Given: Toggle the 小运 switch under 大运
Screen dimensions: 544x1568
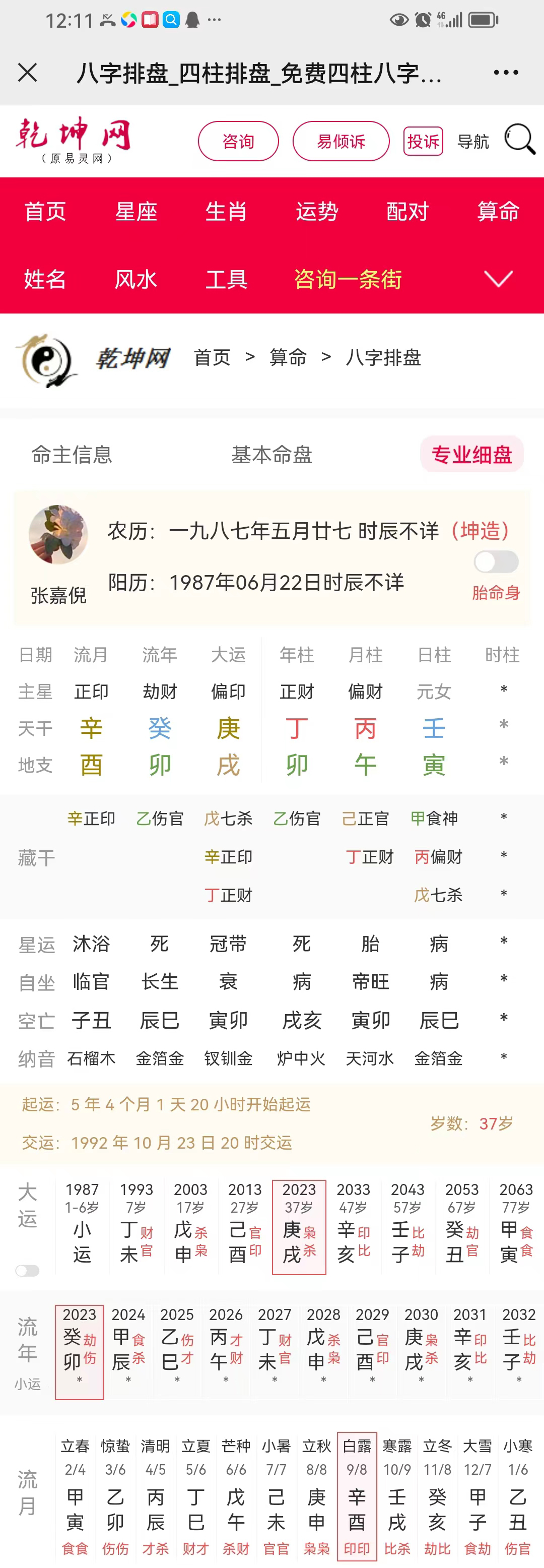Looking at the screenshot, I should [27, 1271].
